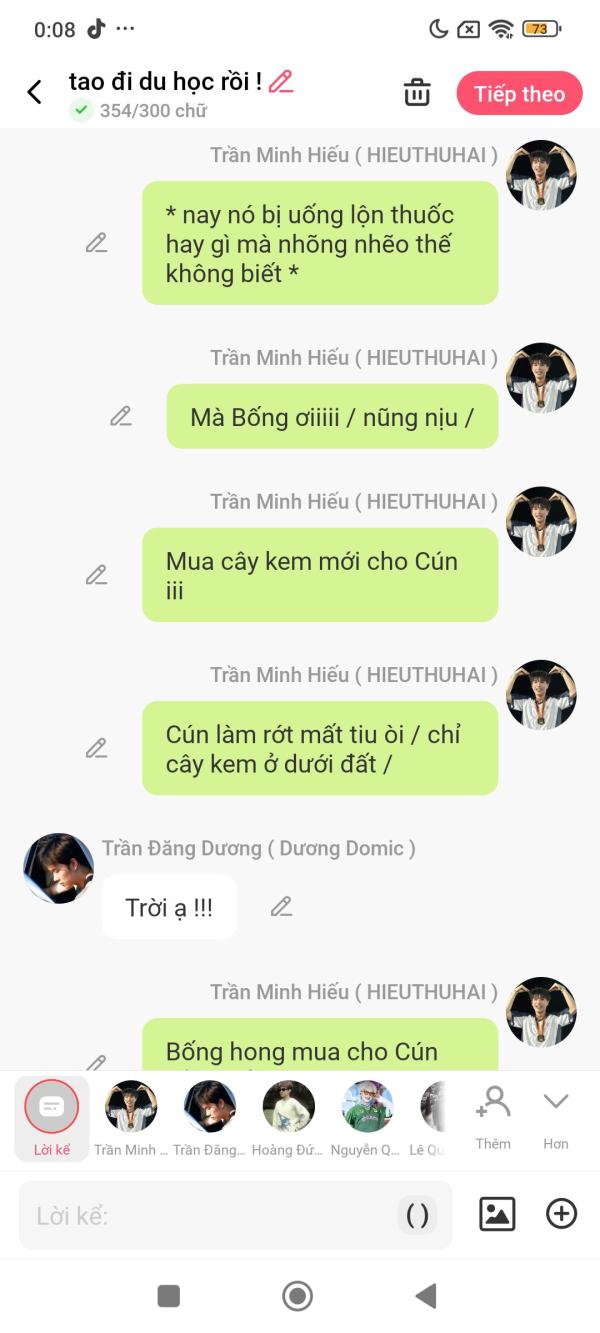This screenshot has height=1333, width=600.
Task: Add a new character with Thêm
Action: tap(493, 1118)
